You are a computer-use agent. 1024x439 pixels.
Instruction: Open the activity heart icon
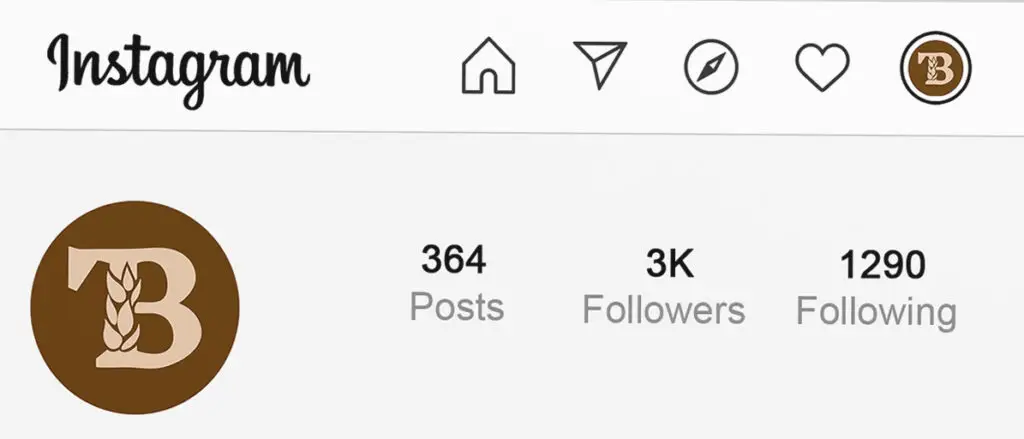[x=822, y=68]
